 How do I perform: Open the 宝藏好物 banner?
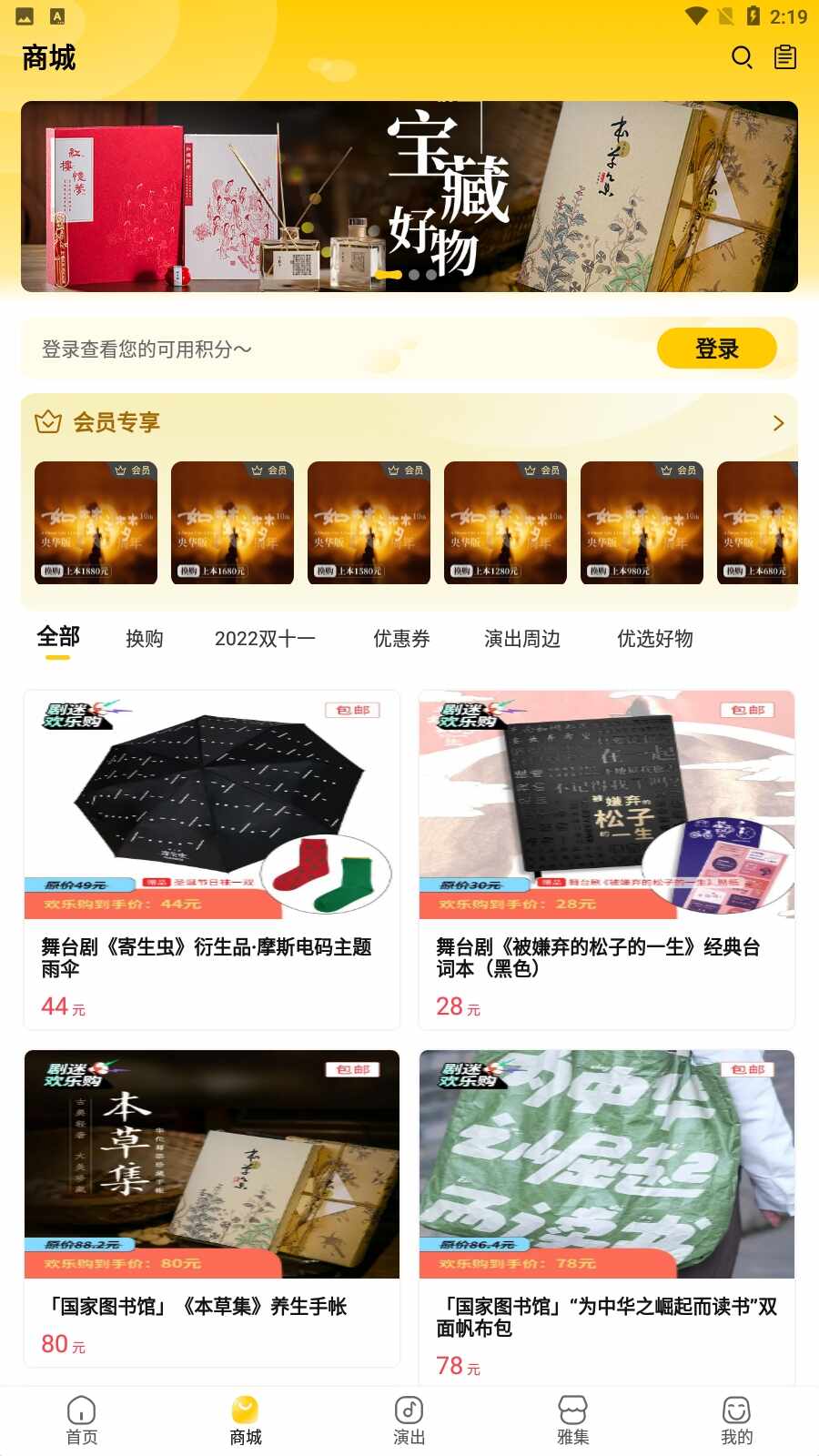409,197
